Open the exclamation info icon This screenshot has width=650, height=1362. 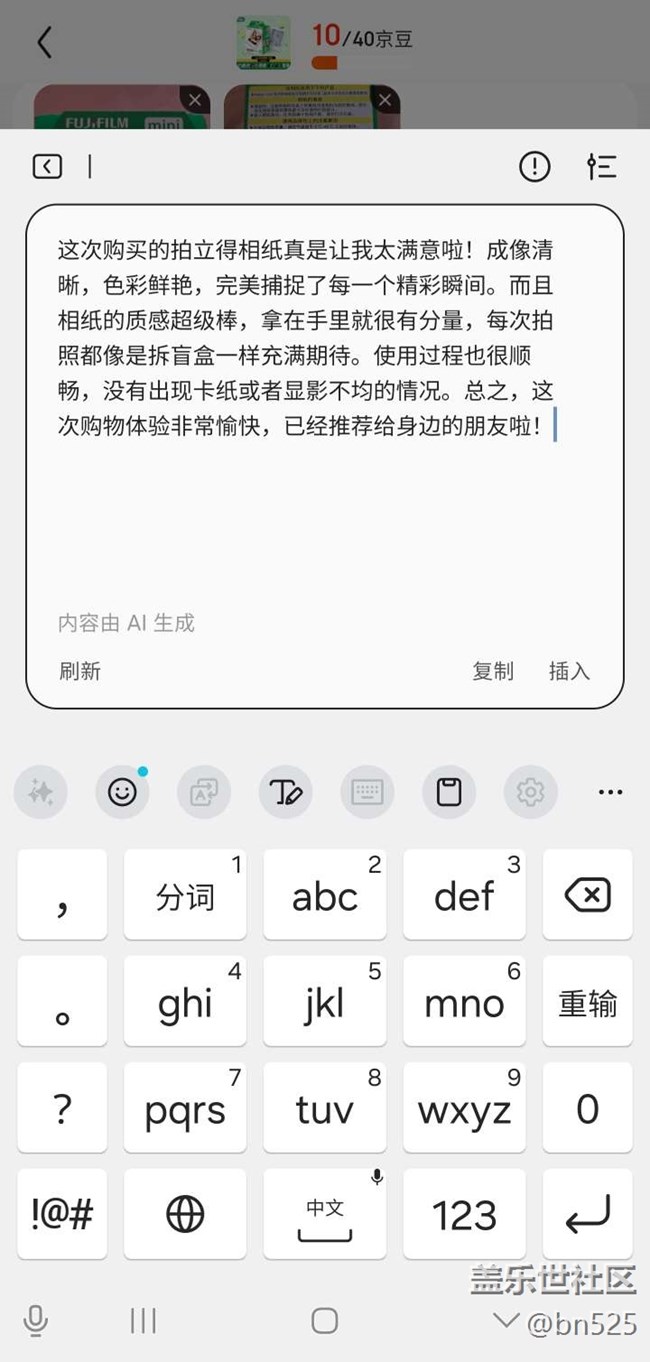(x=535, y=167)
